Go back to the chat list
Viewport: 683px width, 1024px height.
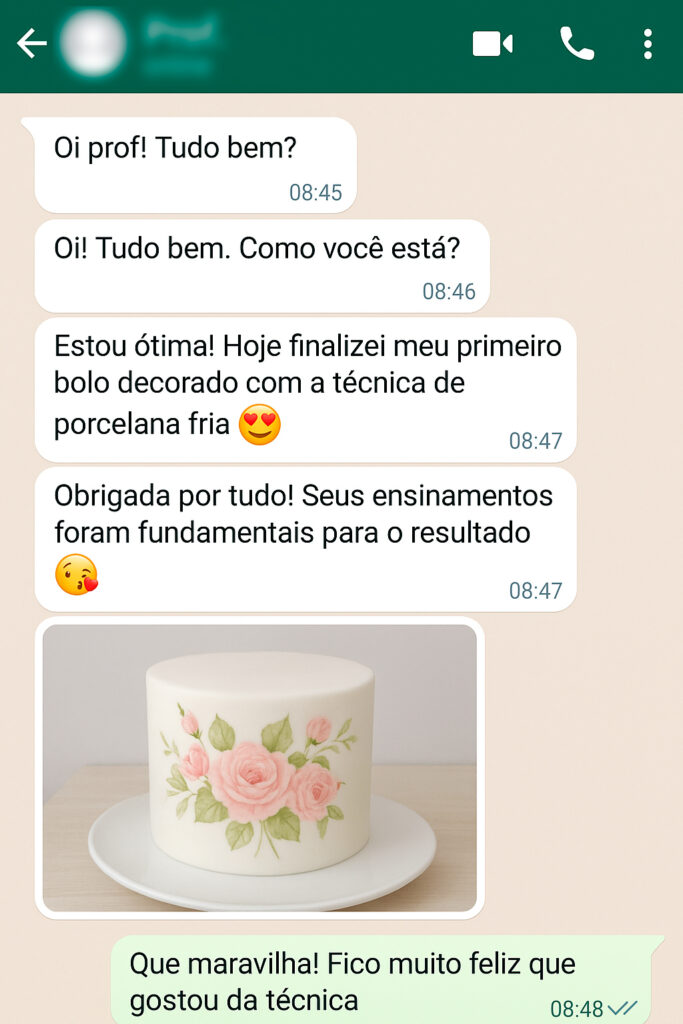(x=32, y=44)
